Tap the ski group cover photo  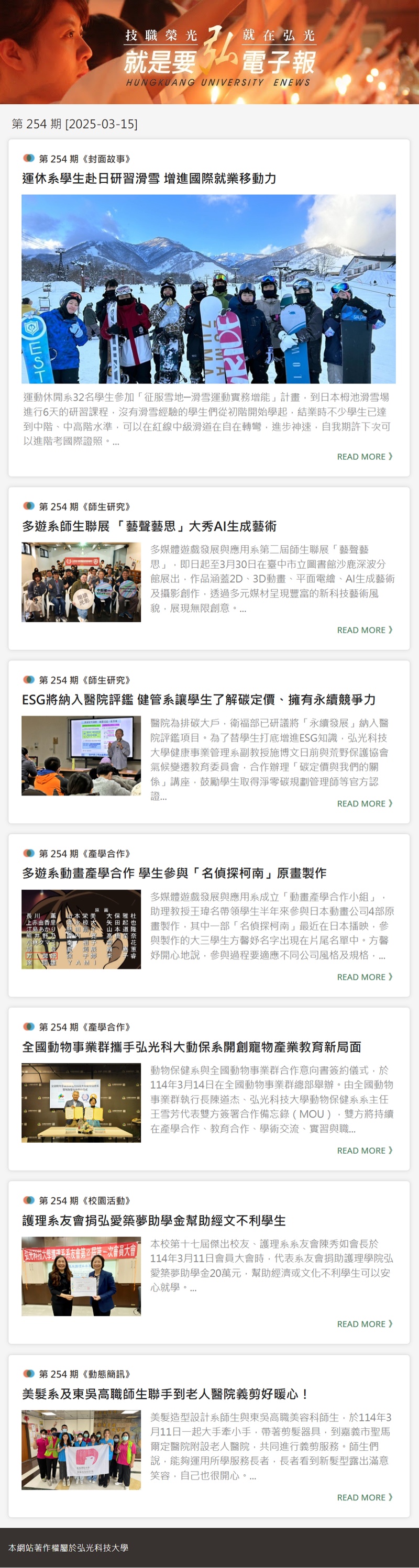(208, 289)
